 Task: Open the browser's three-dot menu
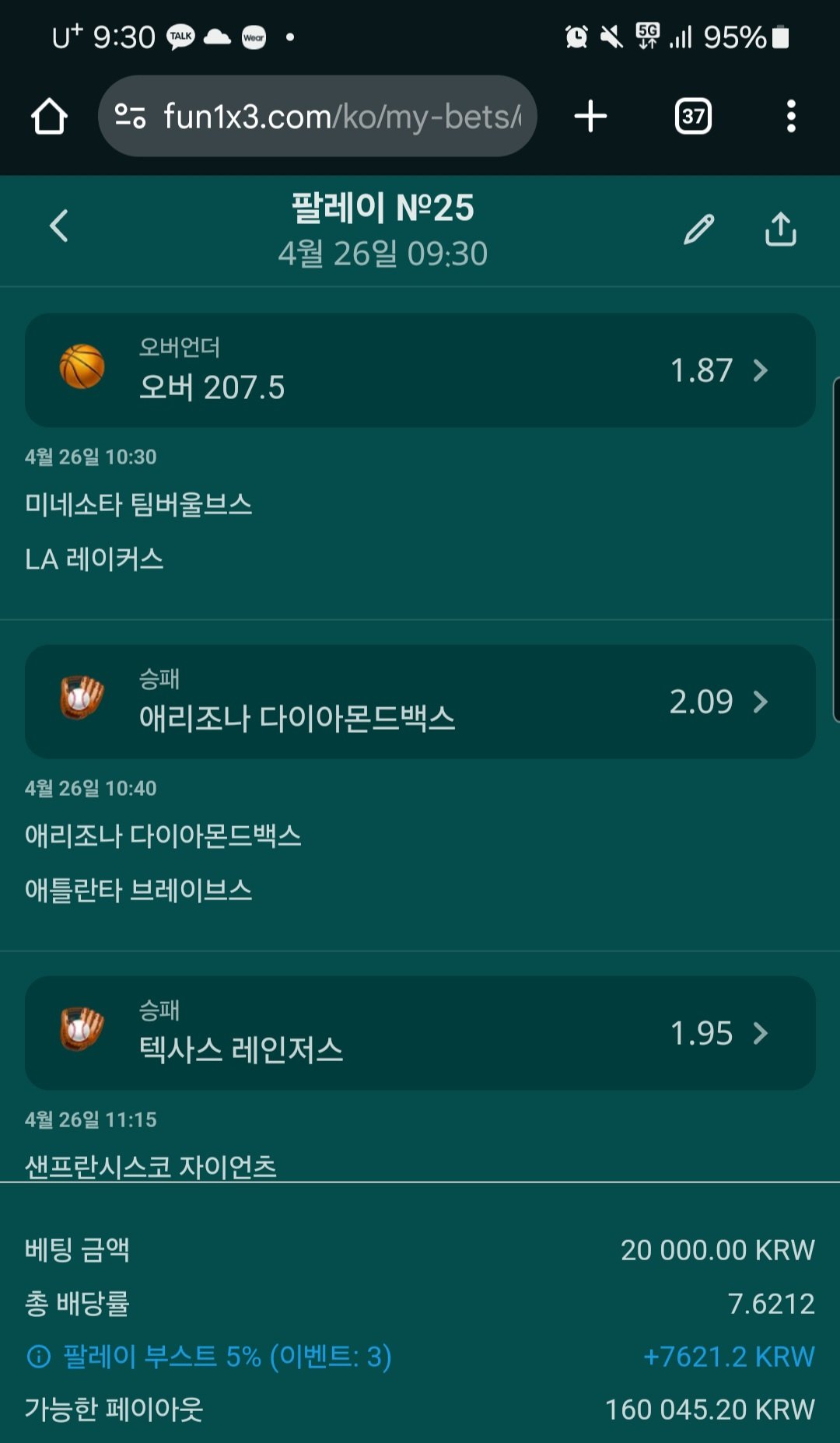click(791, 117)
